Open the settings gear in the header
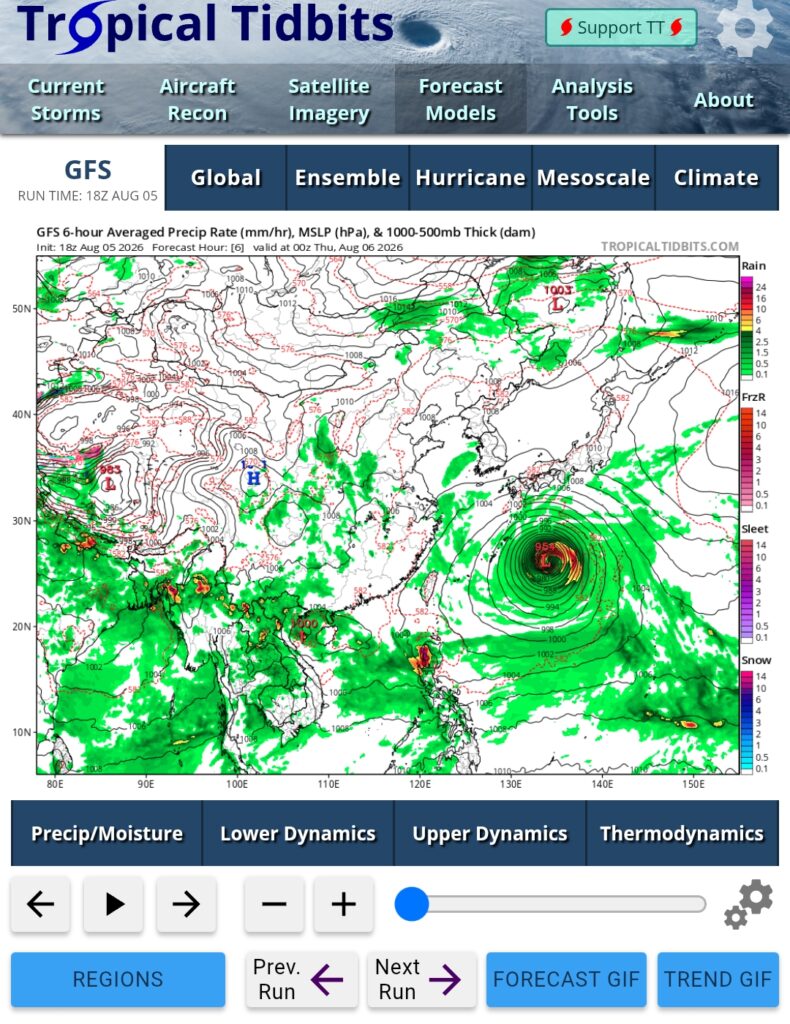Image resolution: width=790 pixels, height=1024 pixels. pos(745,29)
